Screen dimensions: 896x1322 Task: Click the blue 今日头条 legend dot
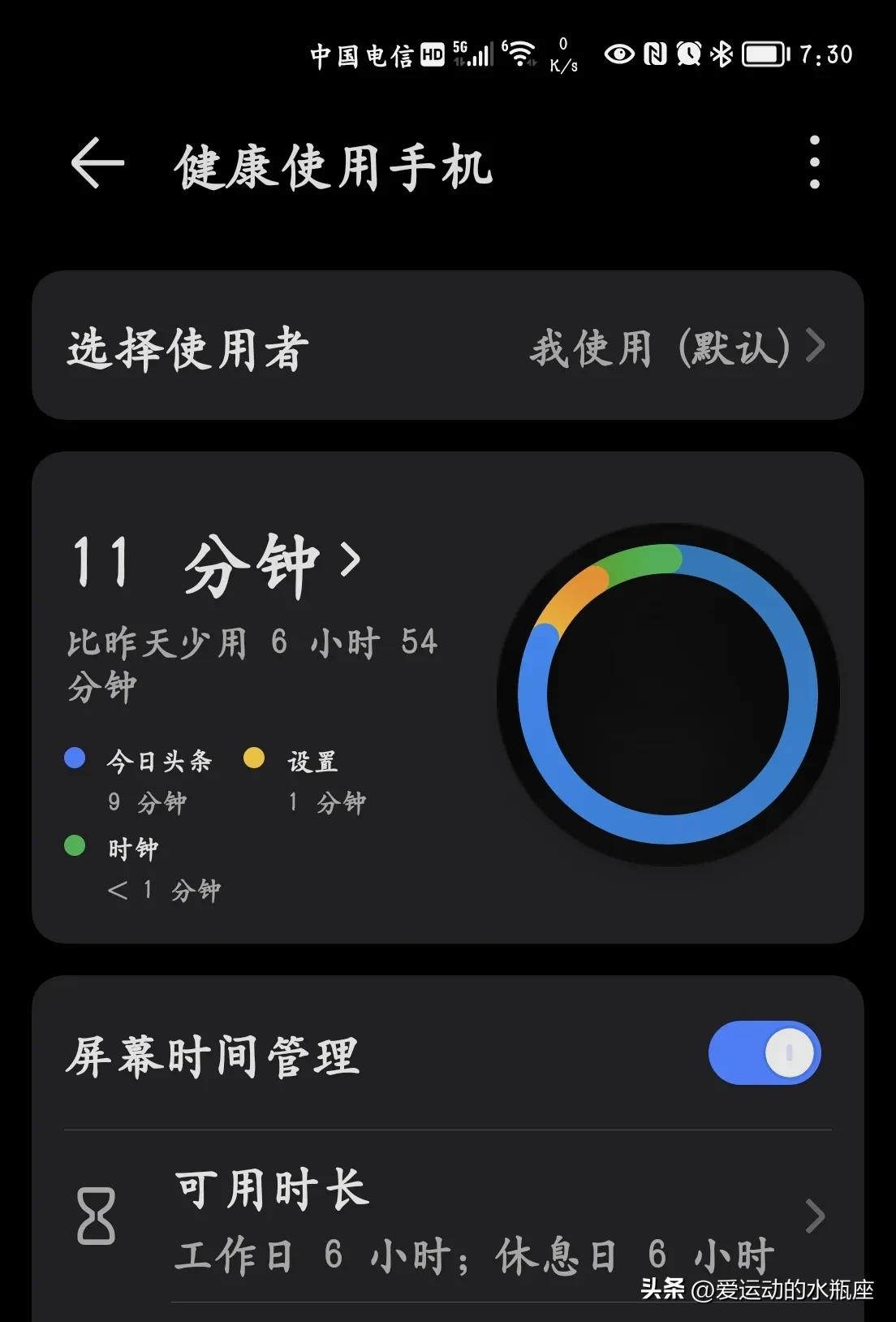tap(75, 758)
